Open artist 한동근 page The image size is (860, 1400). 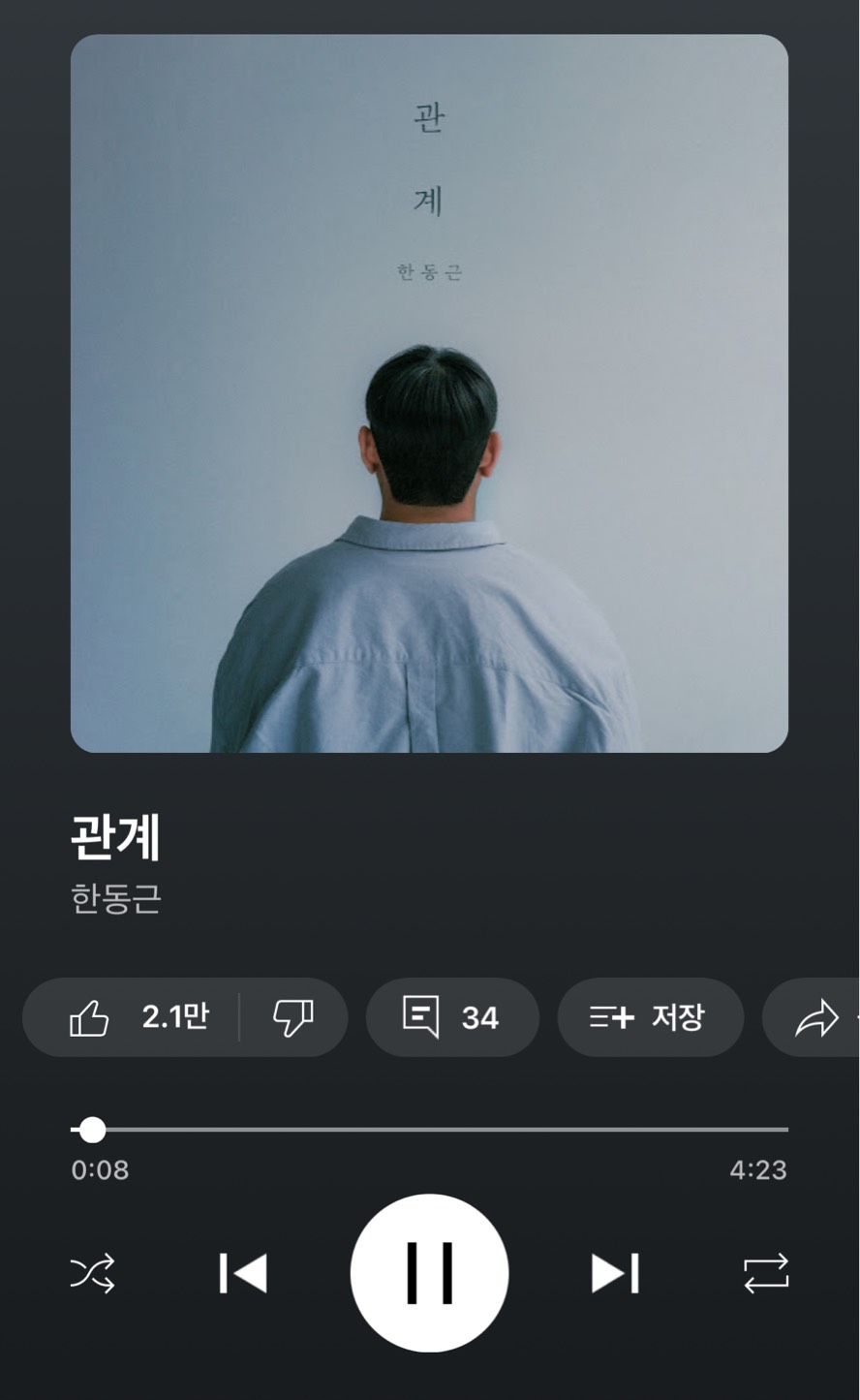point(116,899)
